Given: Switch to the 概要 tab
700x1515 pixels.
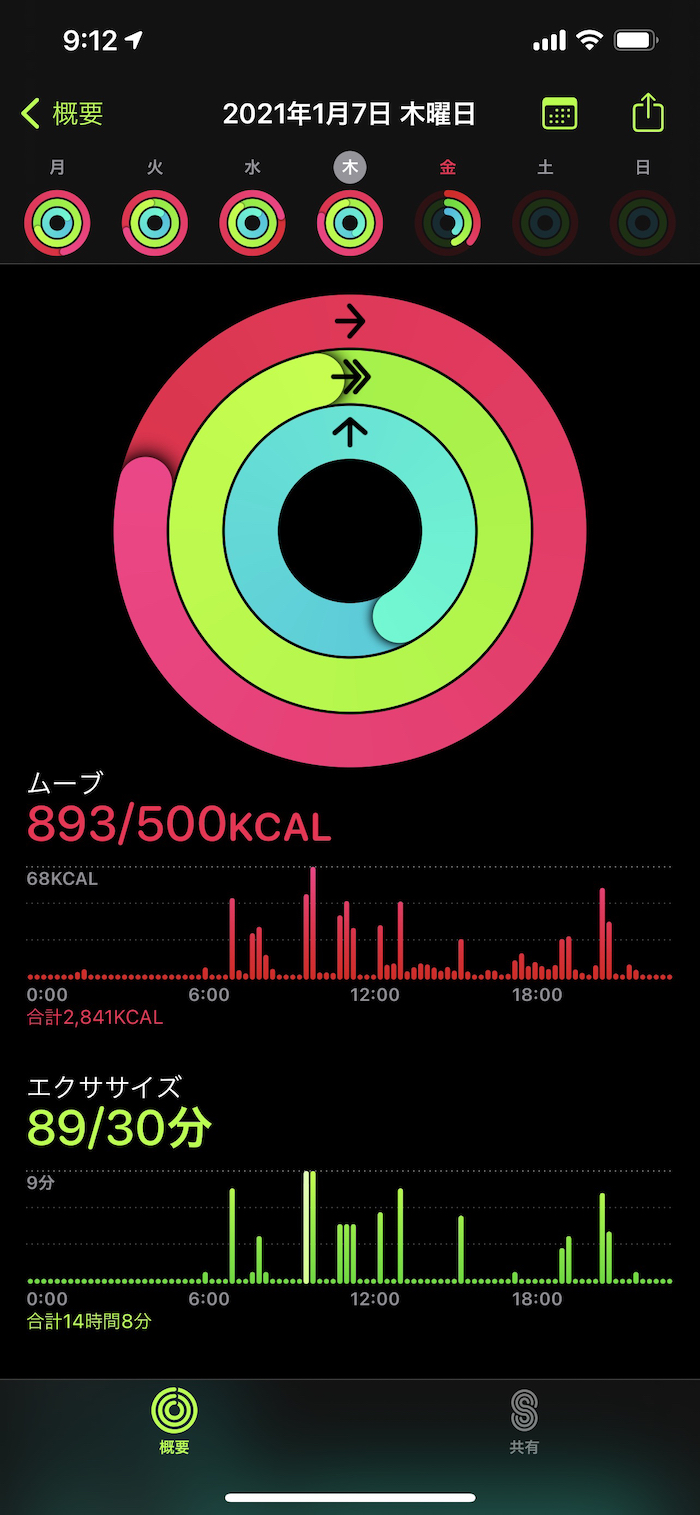Looking at the screenshot, I should pos(174,1421).
